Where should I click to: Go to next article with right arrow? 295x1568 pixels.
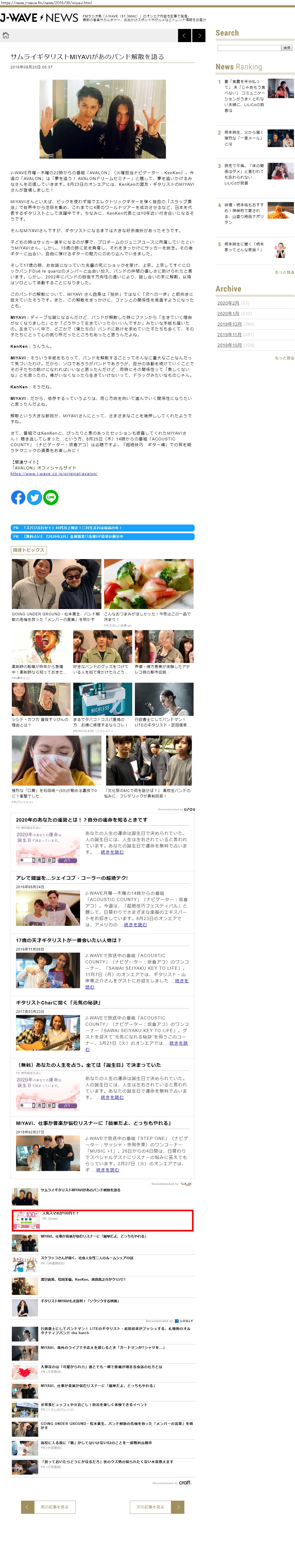pos(199,36)
